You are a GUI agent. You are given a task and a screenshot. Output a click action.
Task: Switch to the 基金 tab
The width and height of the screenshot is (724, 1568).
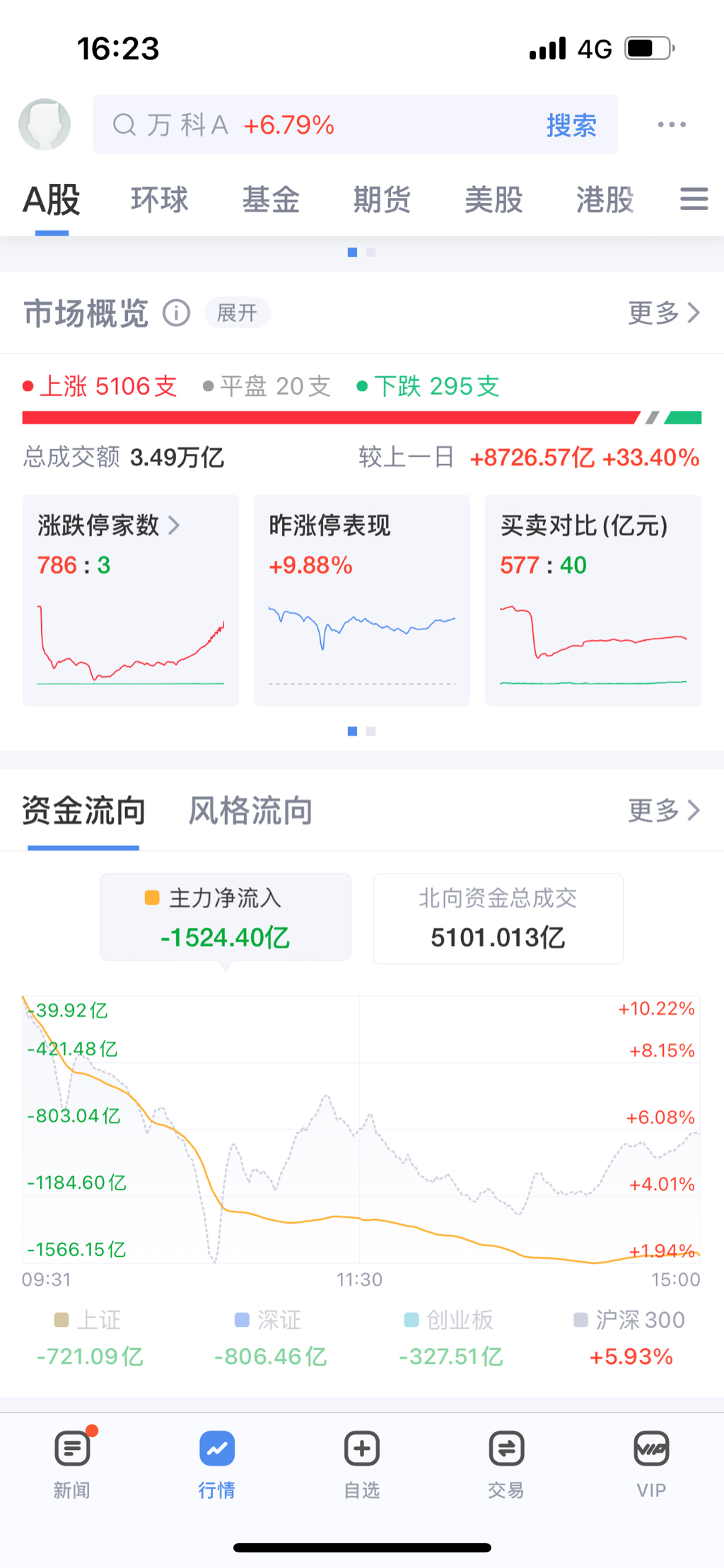[x=271, y=200]
